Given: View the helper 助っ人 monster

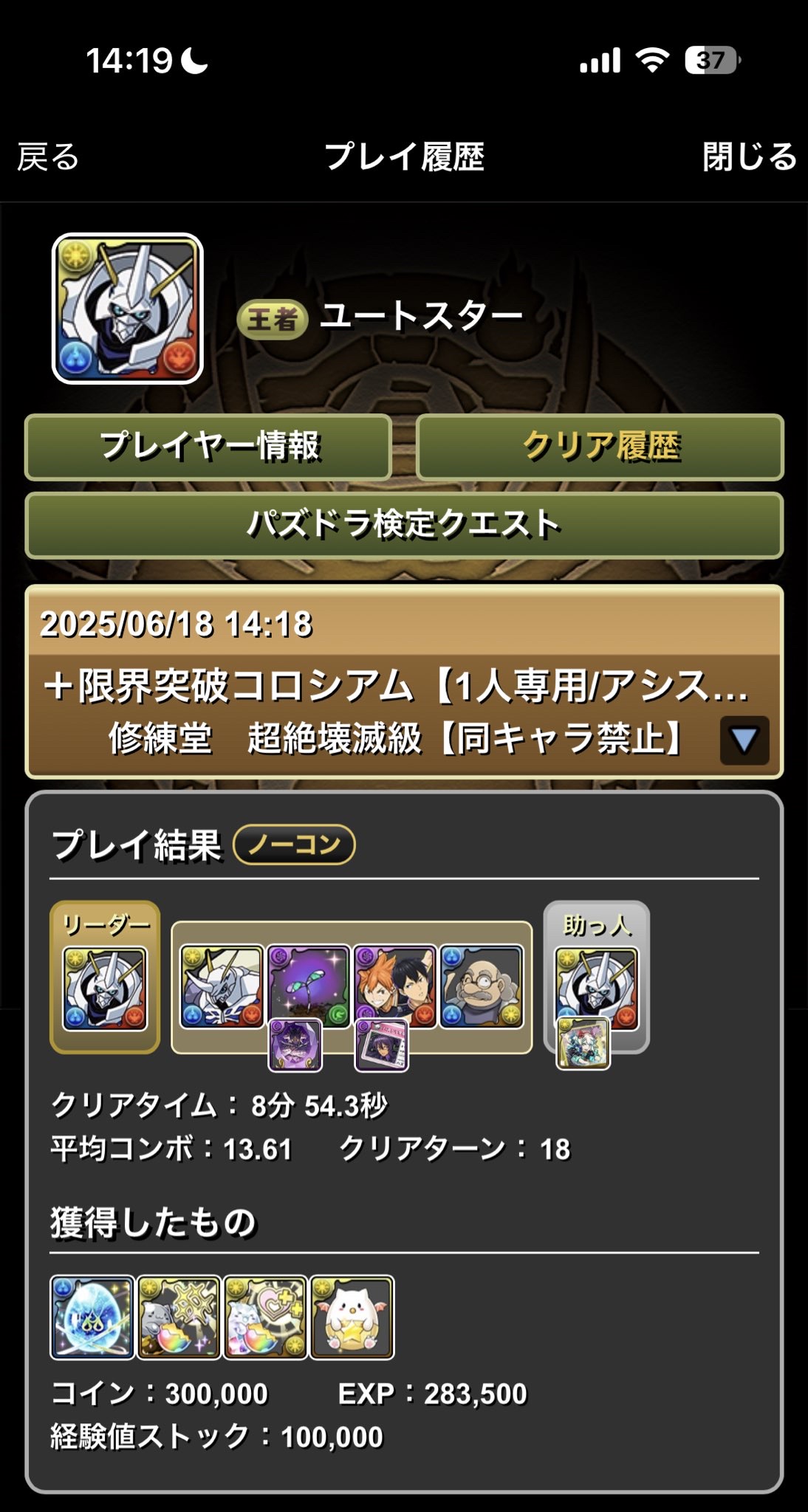Looking at the screenshot, I should pyautogui.click(x=596, y=989).
